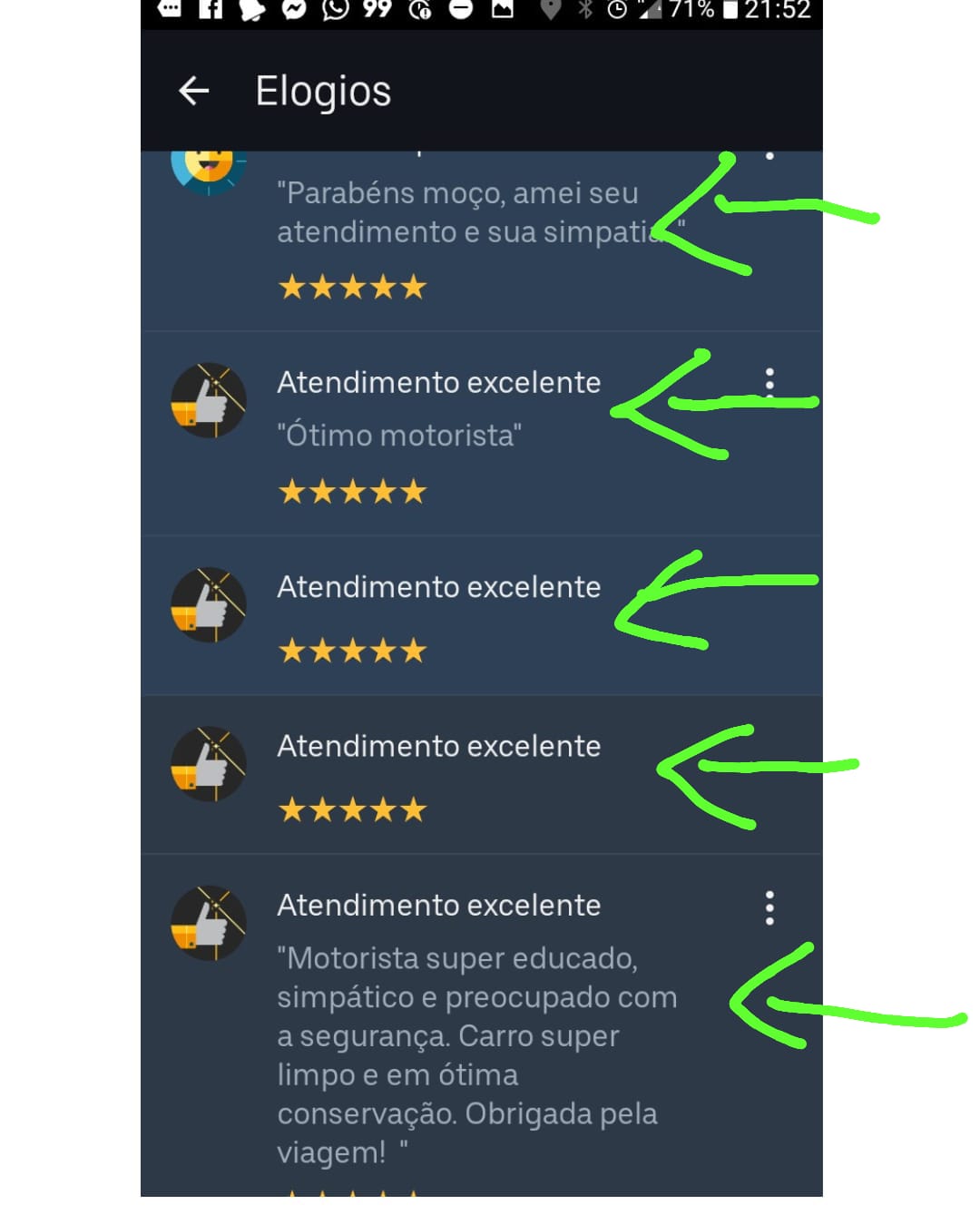Open options menu for "Ótimo motorista" compliment
The image size is (980, 1225).
pyautogui.click(x=769, y=383)
